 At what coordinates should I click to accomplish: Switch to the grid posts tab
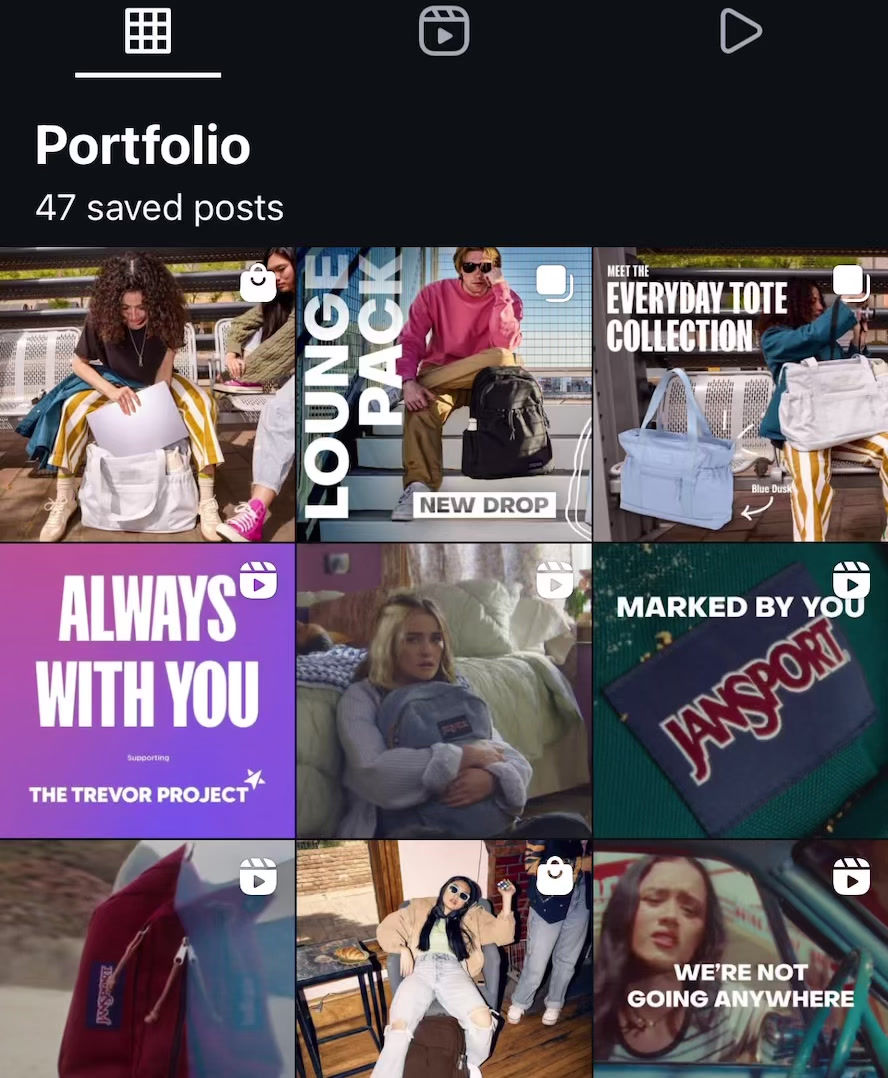tap(148, 32)
